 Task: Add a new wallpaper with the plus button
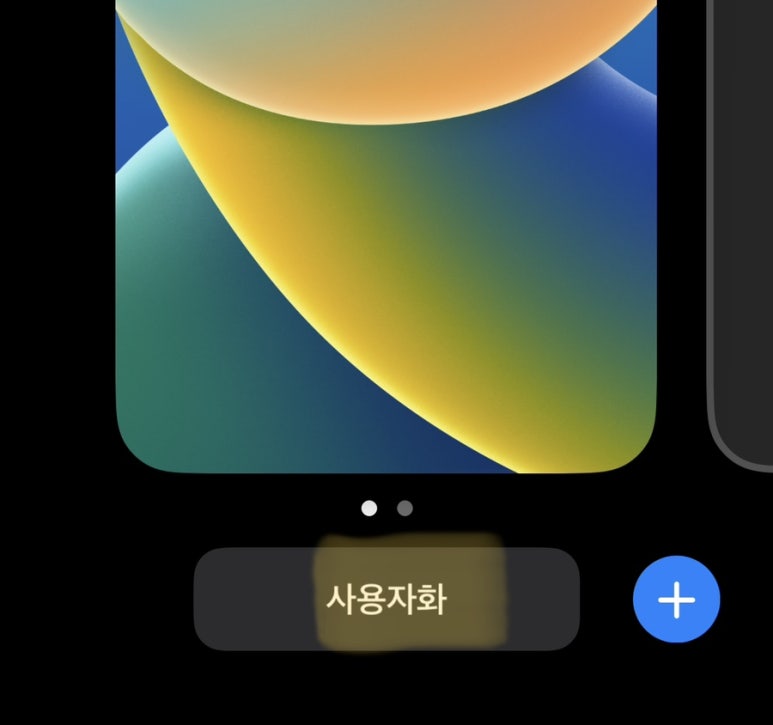676,599
